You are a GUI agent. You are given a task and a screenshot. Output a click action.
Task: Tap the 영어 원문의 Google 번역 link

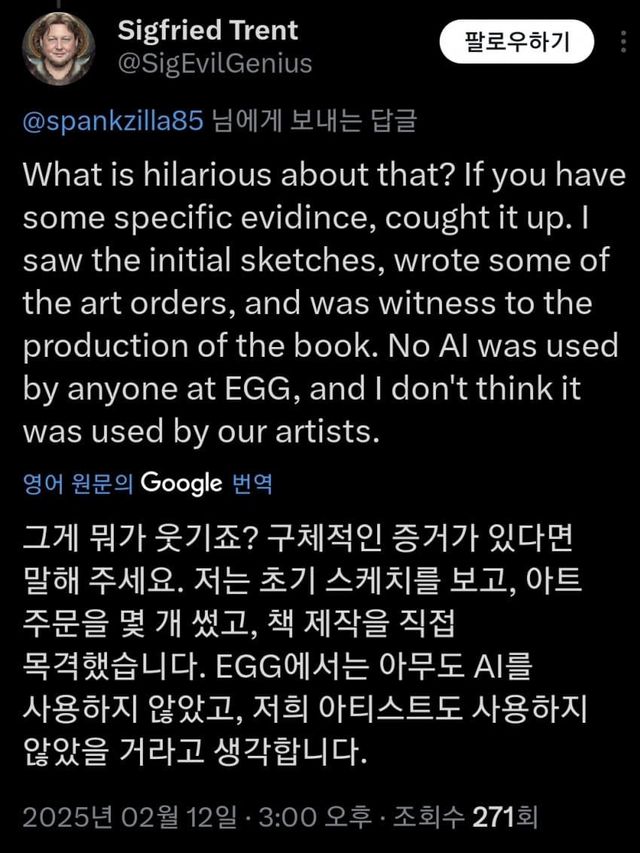(147, 484)
